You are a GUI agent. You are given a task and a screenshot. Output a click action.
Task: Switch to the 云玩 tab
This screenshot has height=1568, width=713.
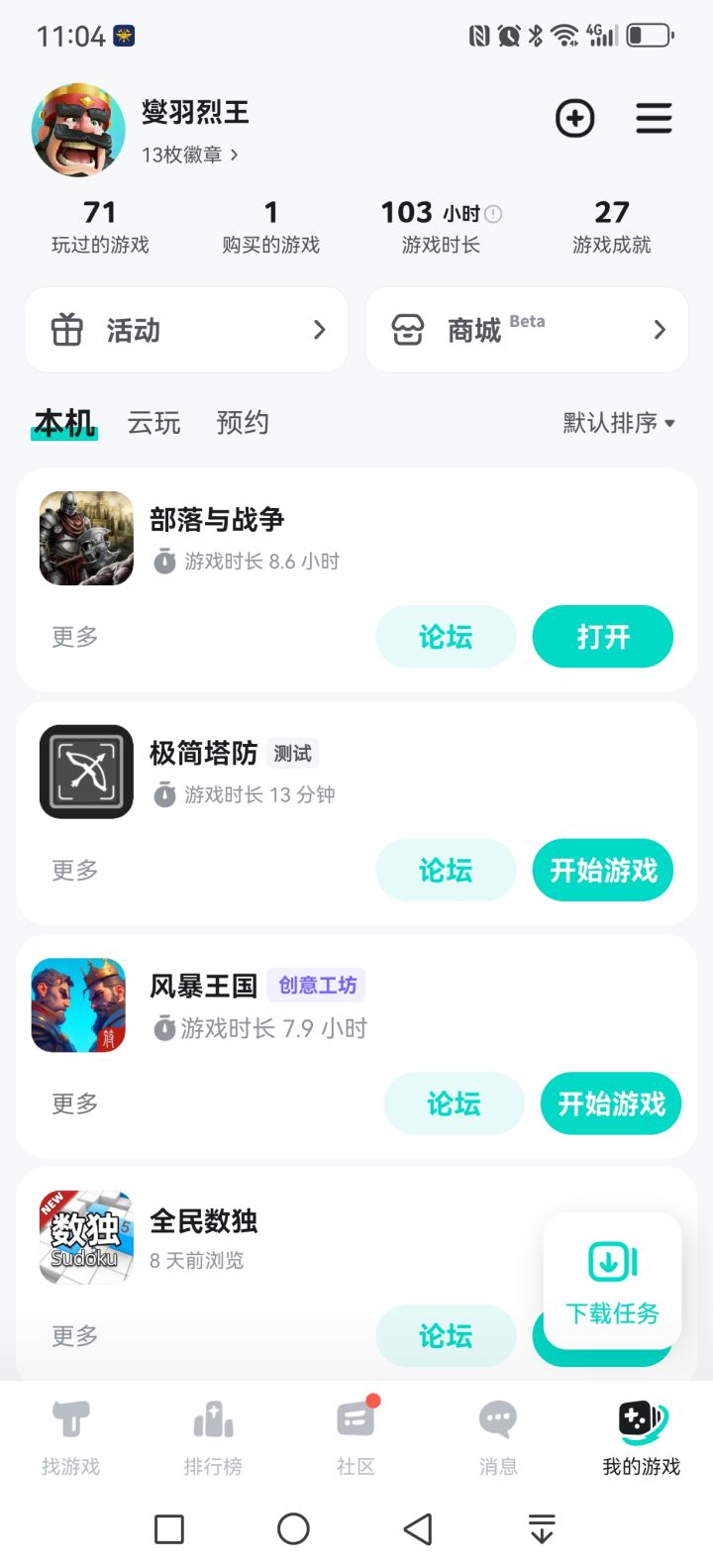point(153,423)
